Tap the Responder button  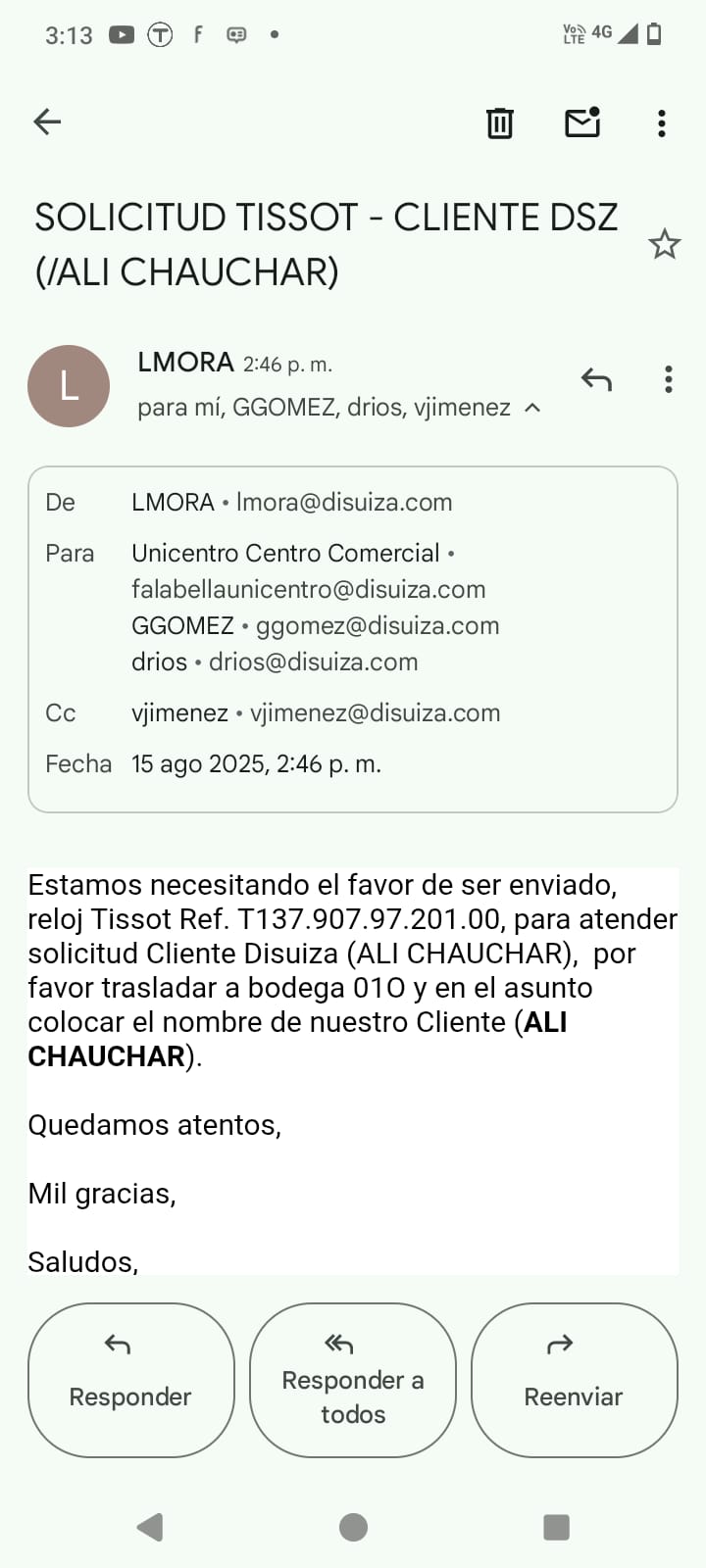pyautogui.click(x=131, y=1380)
